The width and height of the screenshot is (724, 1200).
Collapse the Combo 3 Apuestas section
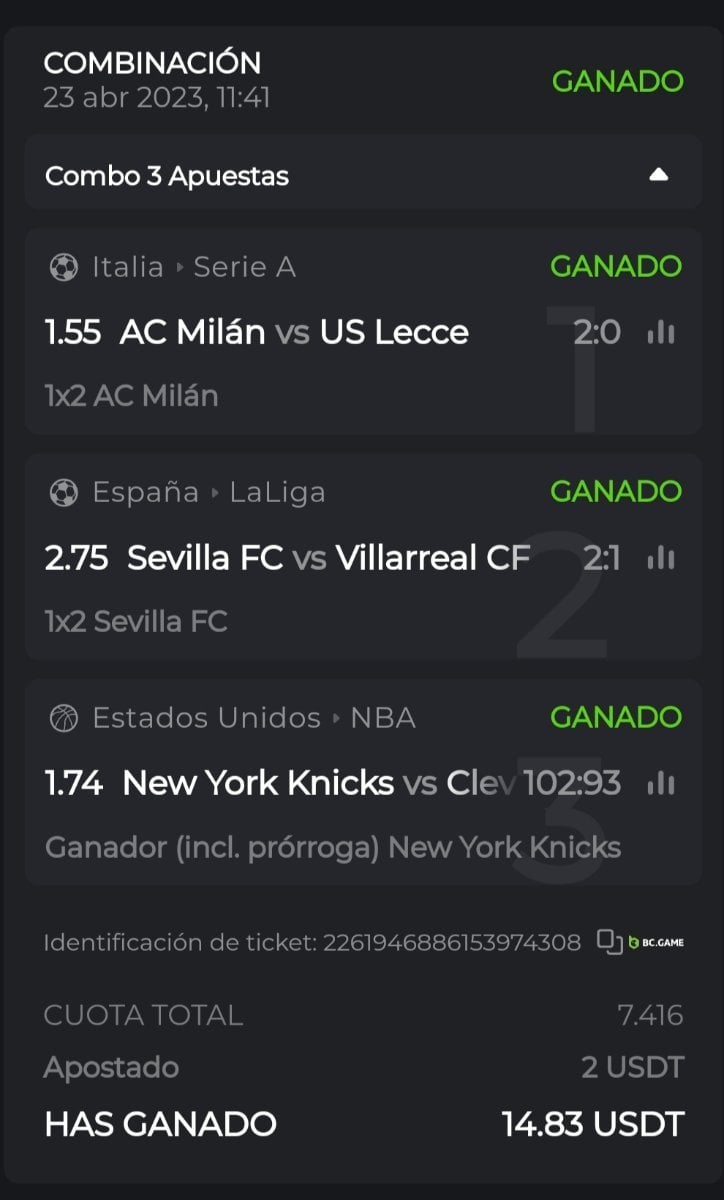pos(658,175)
